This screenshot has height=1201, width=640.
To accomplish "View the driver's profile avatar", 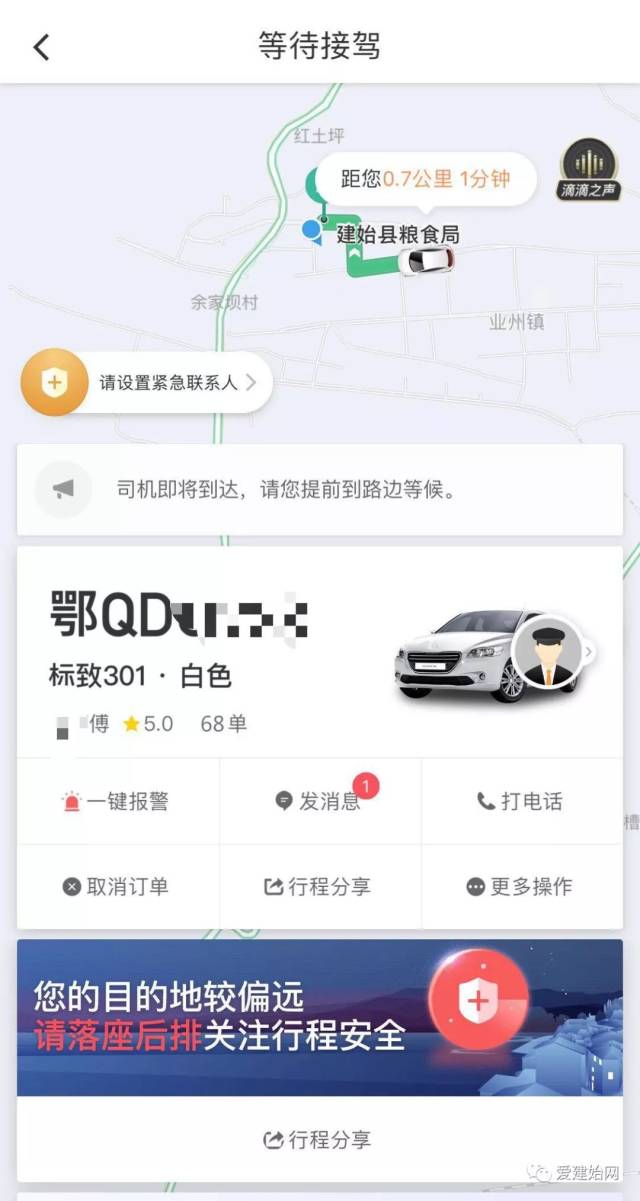I will 546,650.
